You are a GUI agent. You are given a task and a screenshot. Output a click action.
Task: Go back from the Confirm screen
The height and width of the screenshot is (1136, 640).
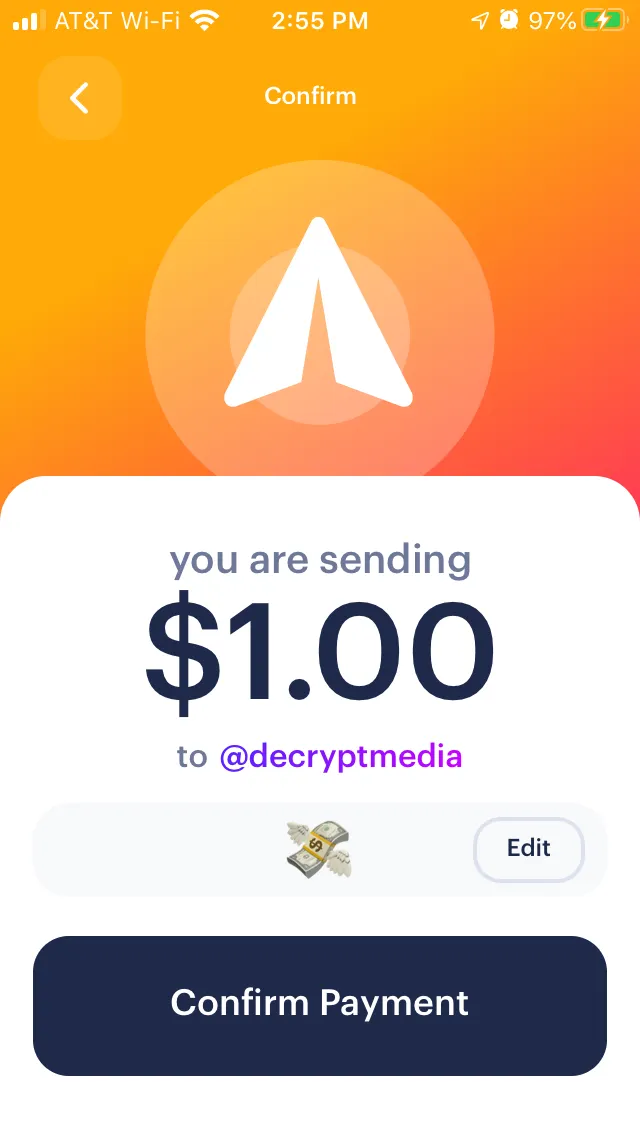(x=80, y=98)
